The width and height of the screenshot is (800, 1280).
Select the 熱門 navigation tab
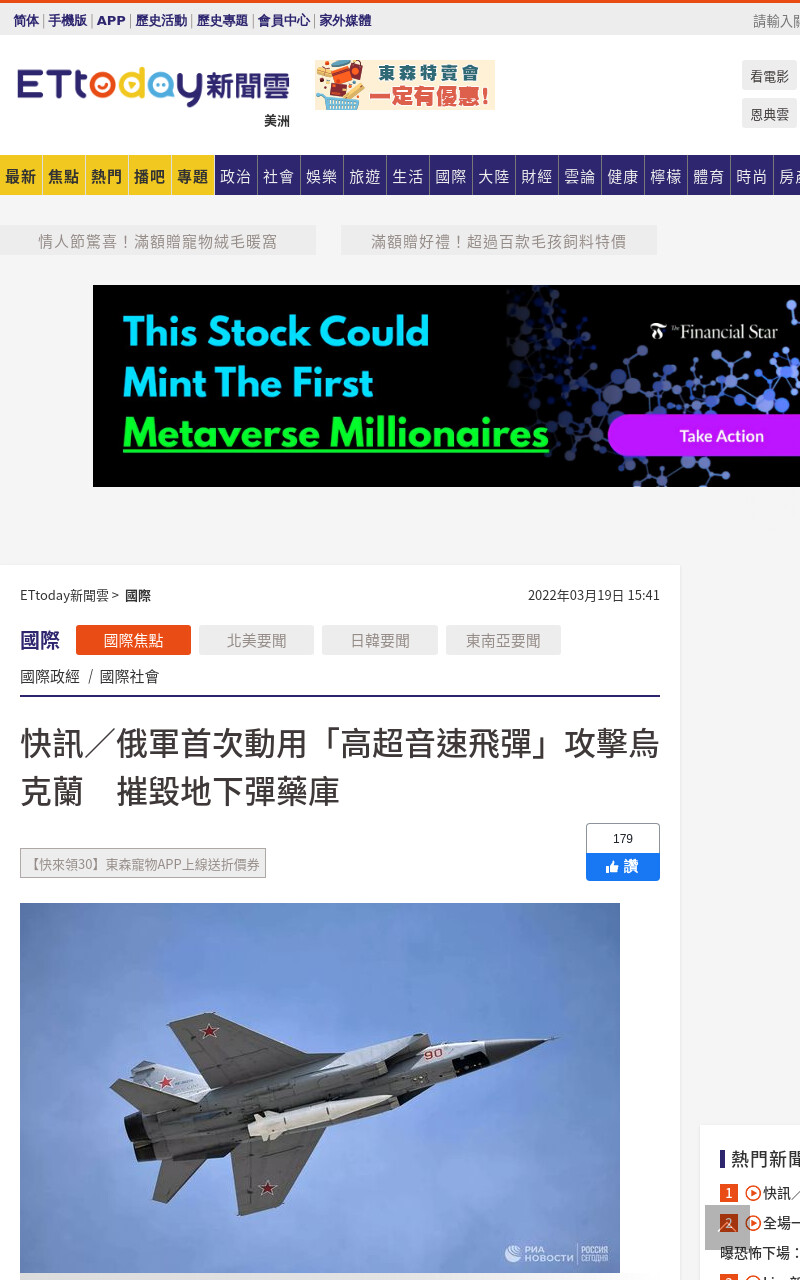tap(107, 176)
